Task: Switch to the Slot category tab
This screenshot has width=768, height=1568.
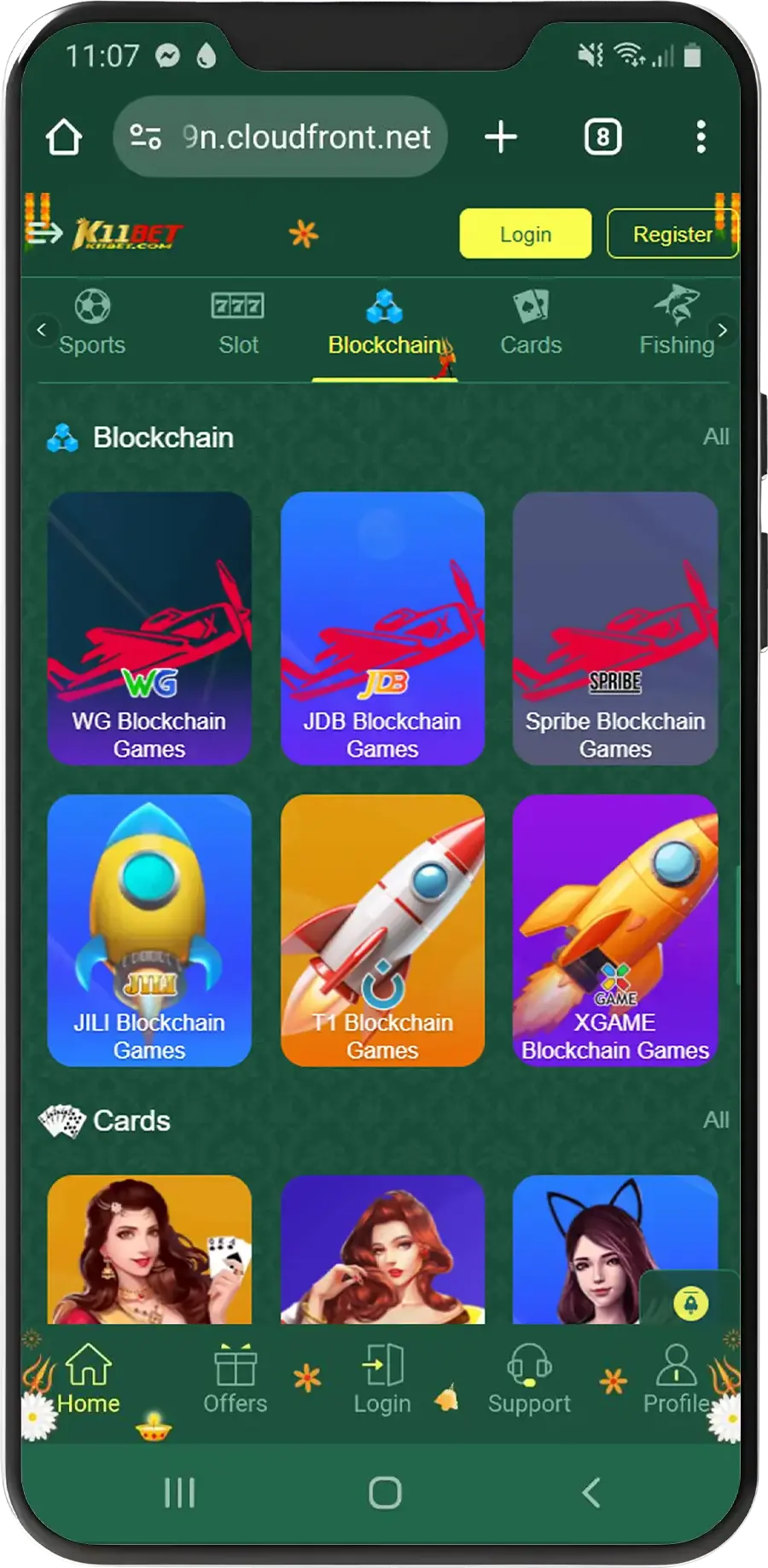Action: click(x=238, y=324)
